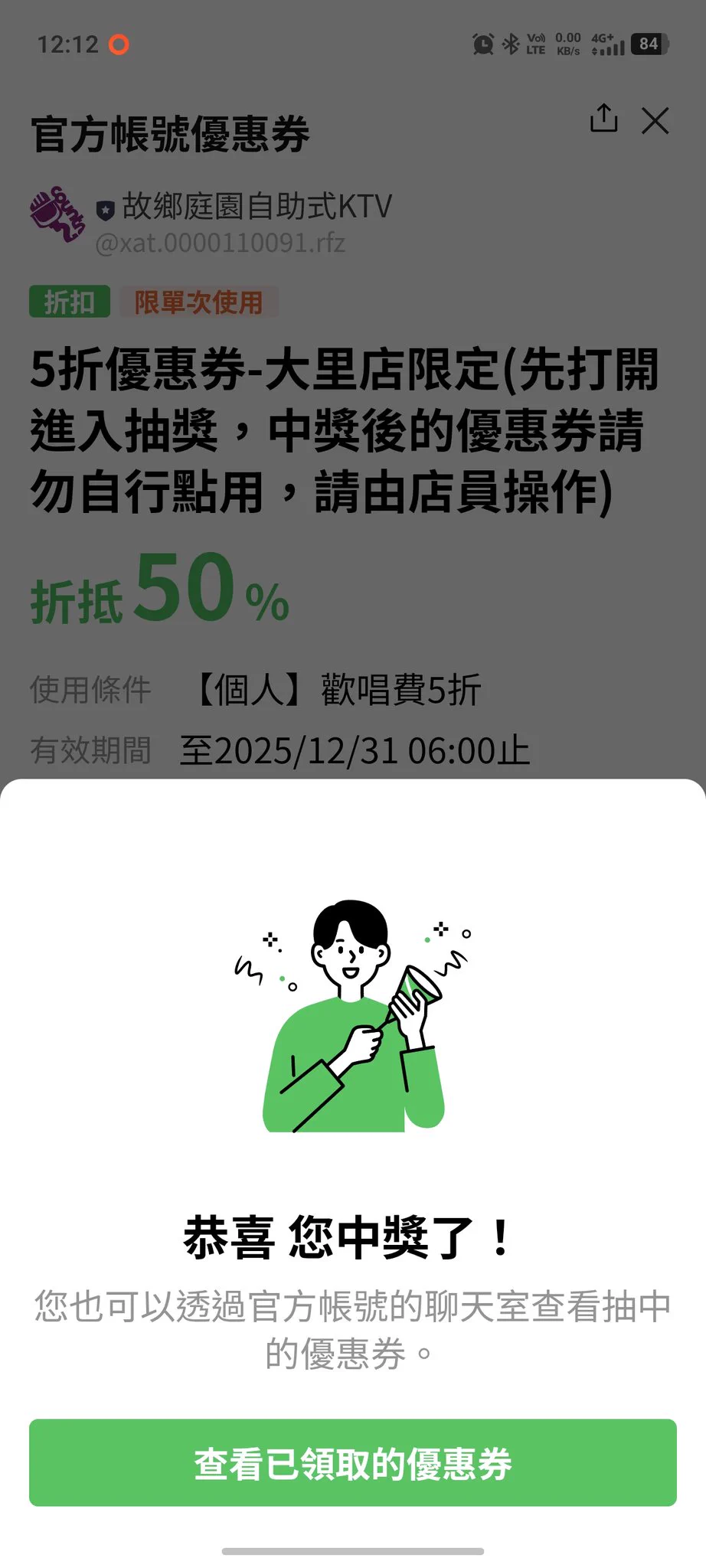The width and height of the screenshot is (706, 1568).
Task: Tap 查看已領取的優惠券 button
Action: 352,1462
